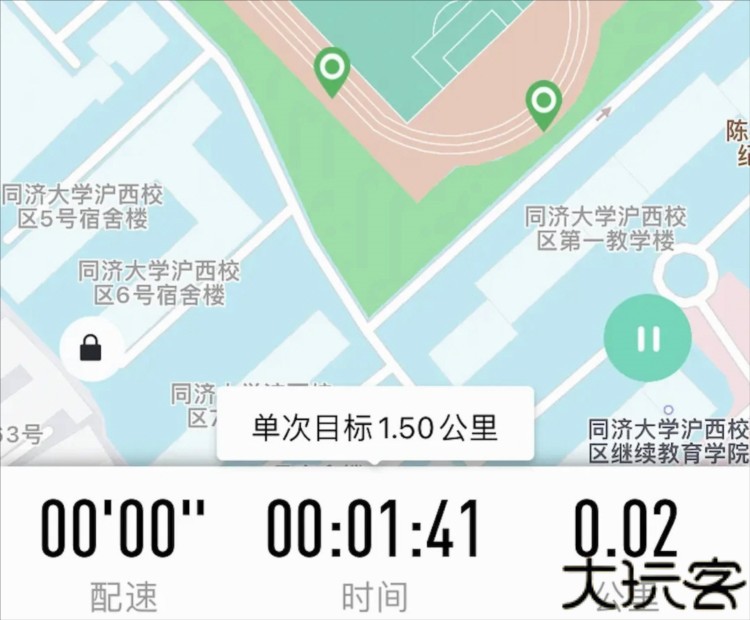
Task: Lock the running screen
Action: (91, 348)
